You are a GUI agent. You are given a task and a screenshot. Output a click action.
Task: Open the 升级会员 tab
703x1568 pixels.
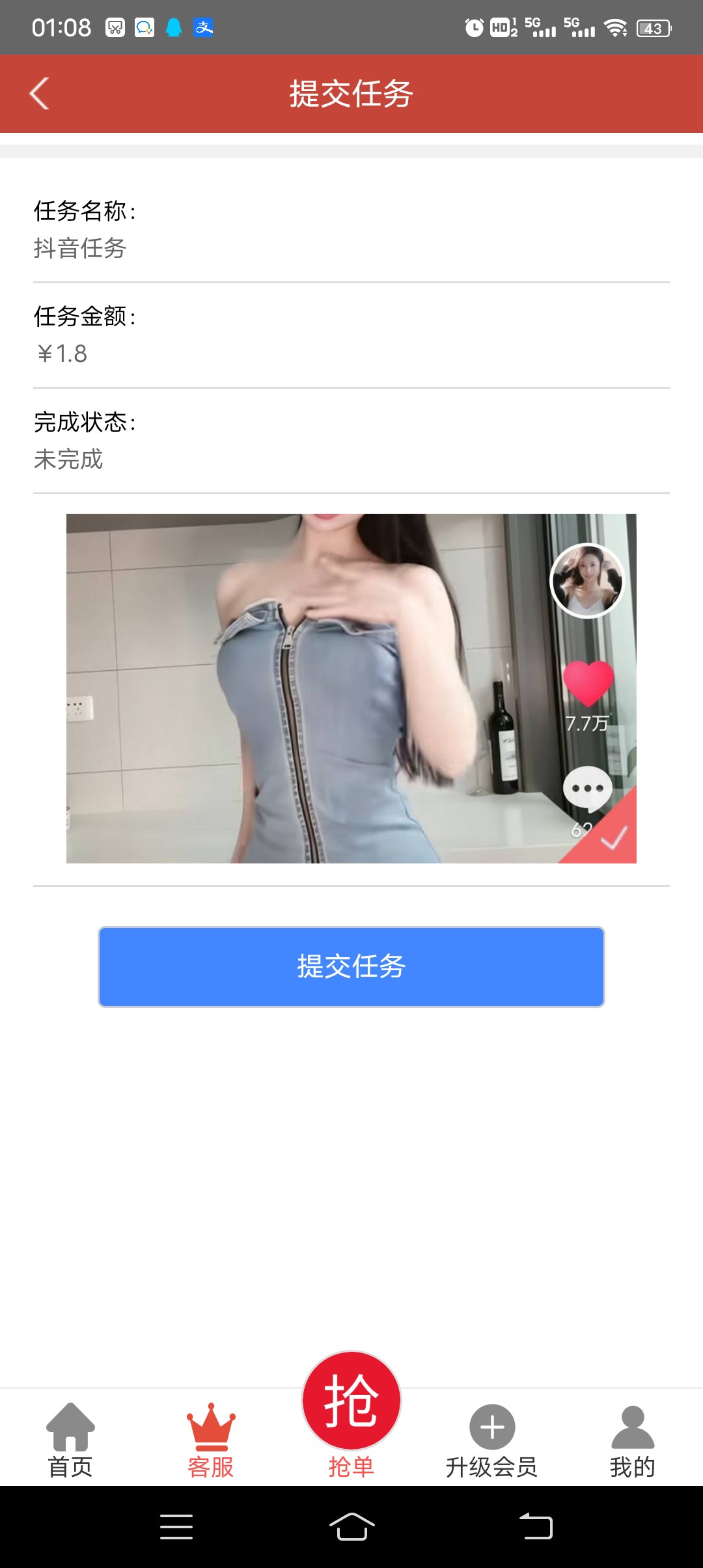click(x=492, y=1440)
